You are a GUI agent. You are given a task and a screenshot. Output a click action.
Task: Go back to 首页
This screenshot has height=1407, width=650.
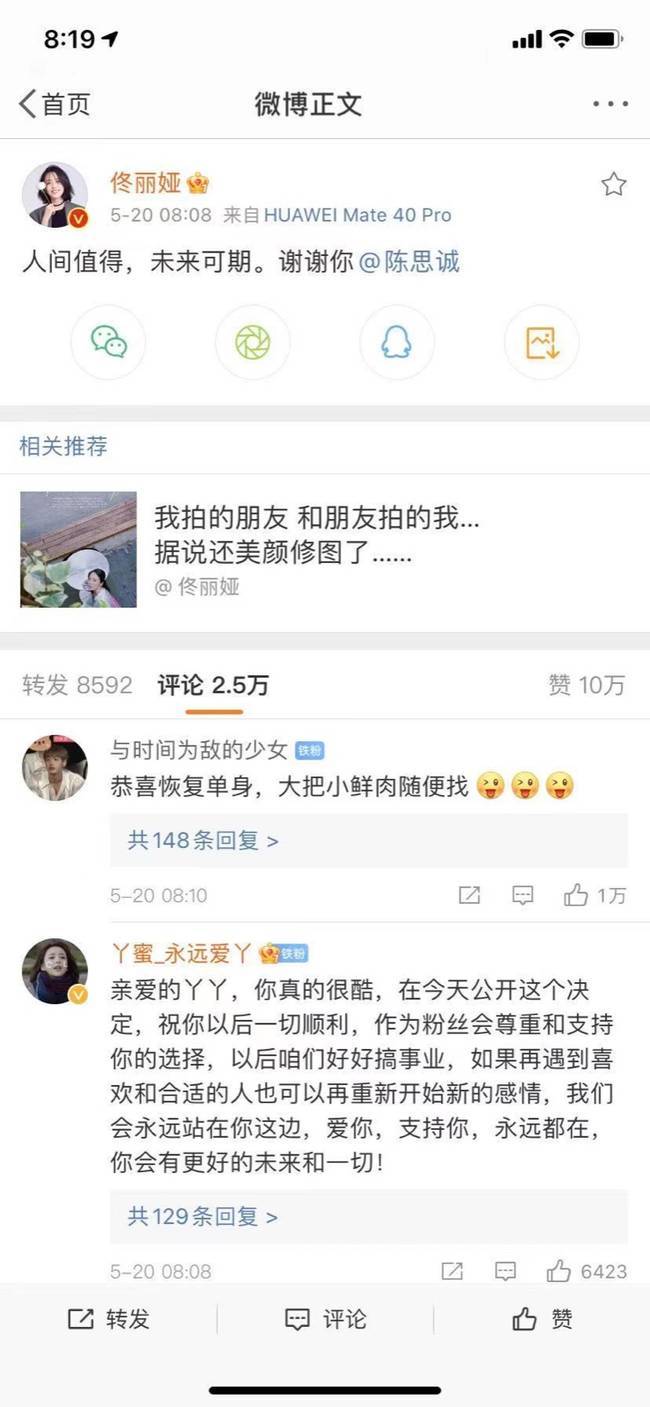(55, 104)
